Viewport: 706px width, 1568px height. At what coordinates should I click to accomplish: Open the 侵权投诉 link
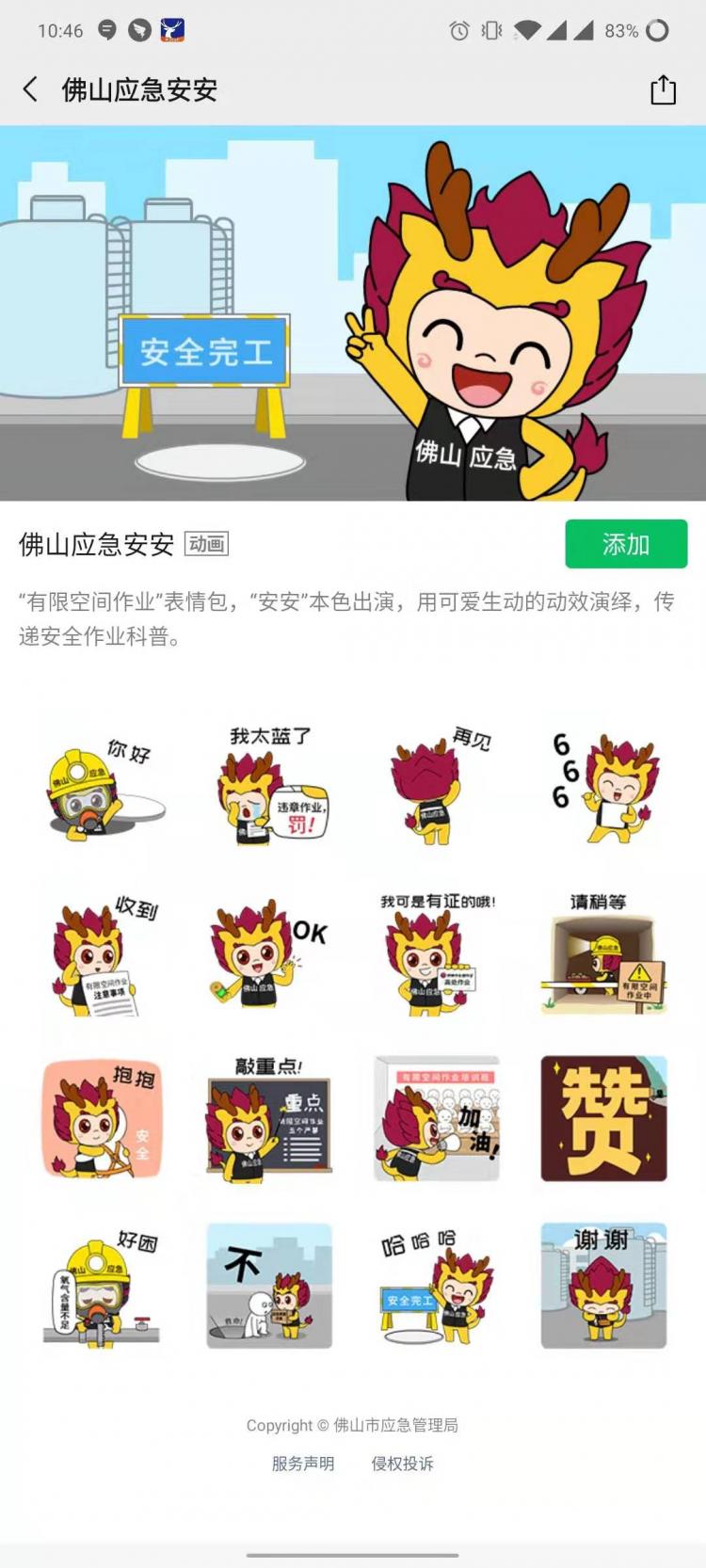point(402,1464)
